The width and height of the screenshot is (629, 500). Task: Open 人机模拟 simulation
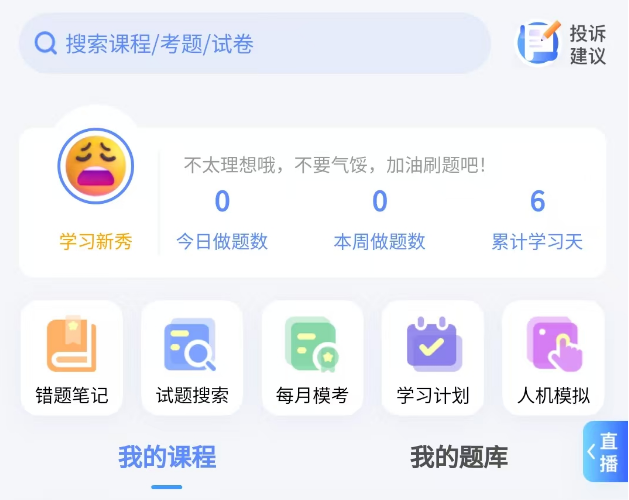553,357
